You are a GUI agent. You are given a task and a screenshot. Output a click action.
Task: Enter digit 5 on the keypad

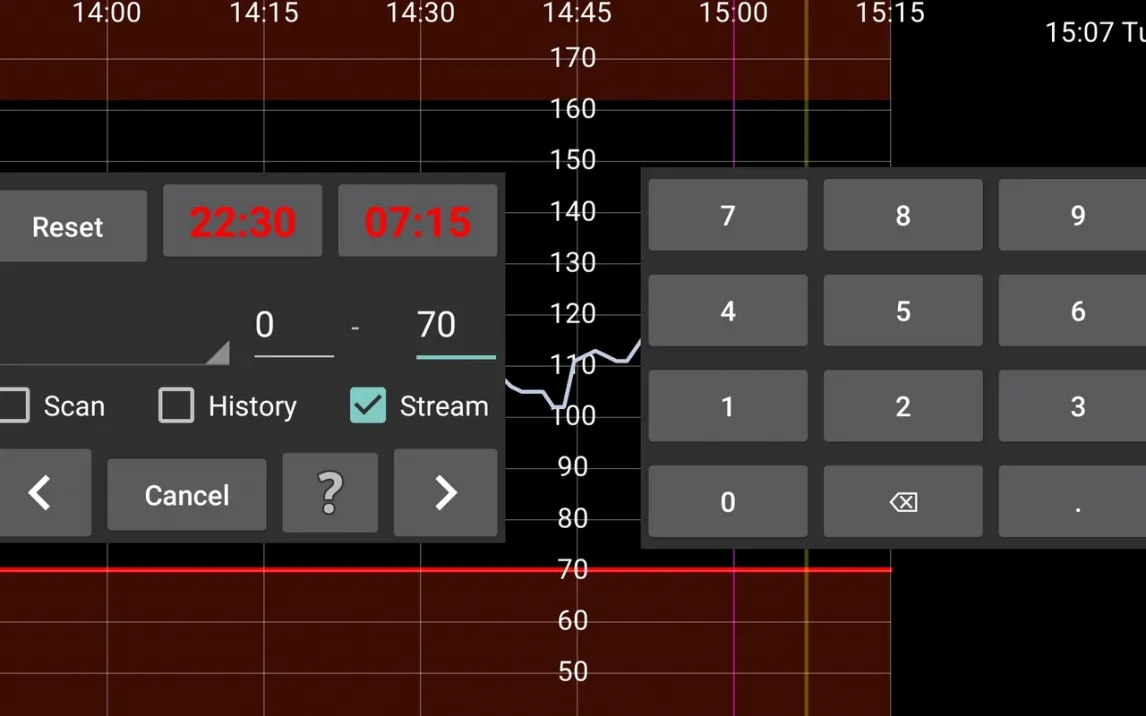point(902,311)
